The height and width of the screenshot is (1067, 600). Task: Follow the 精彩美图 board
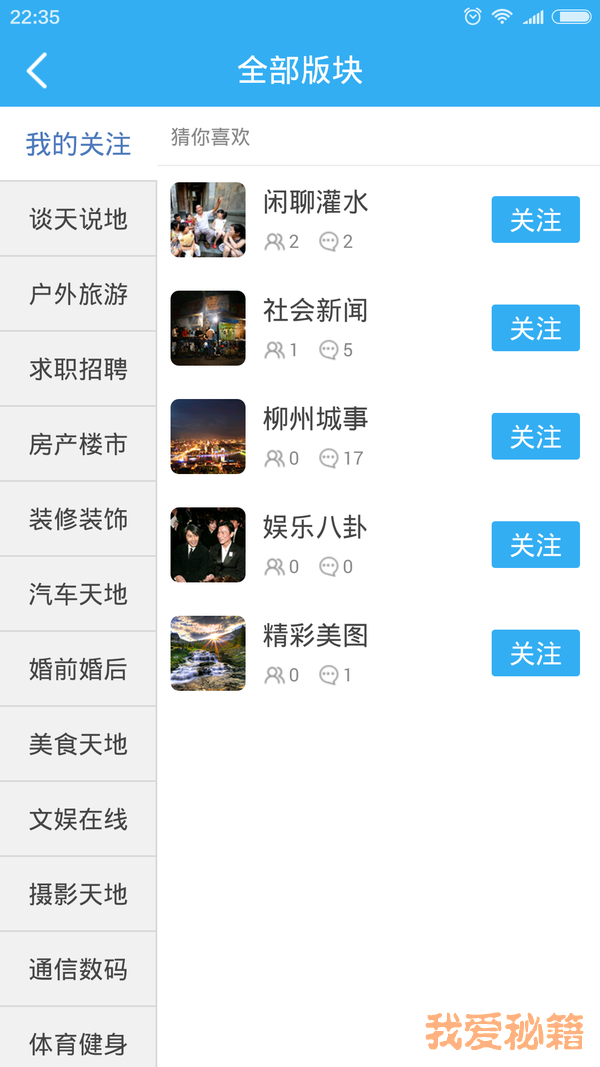click(535, 654)
